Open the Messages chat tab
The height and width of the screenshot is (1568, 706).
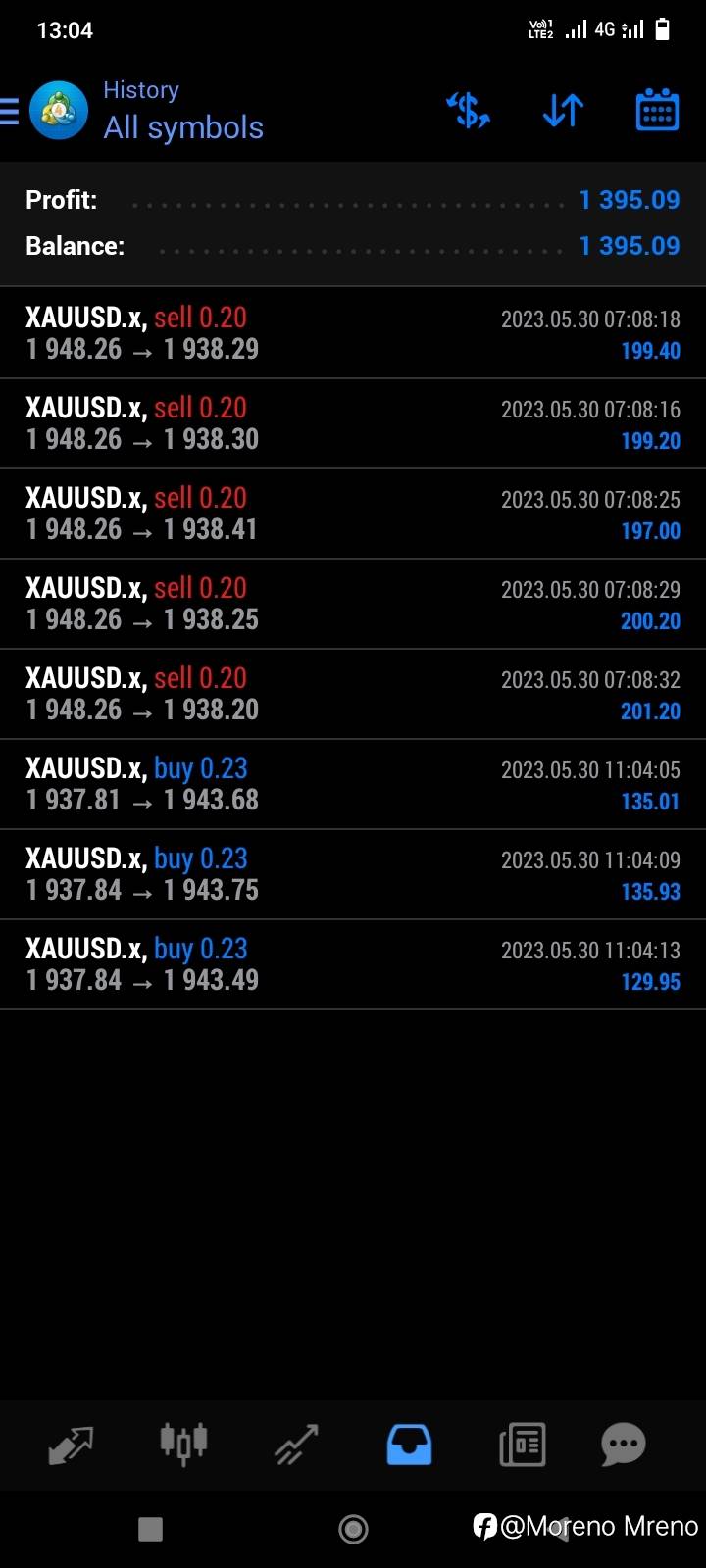[x=624, y=1445]
